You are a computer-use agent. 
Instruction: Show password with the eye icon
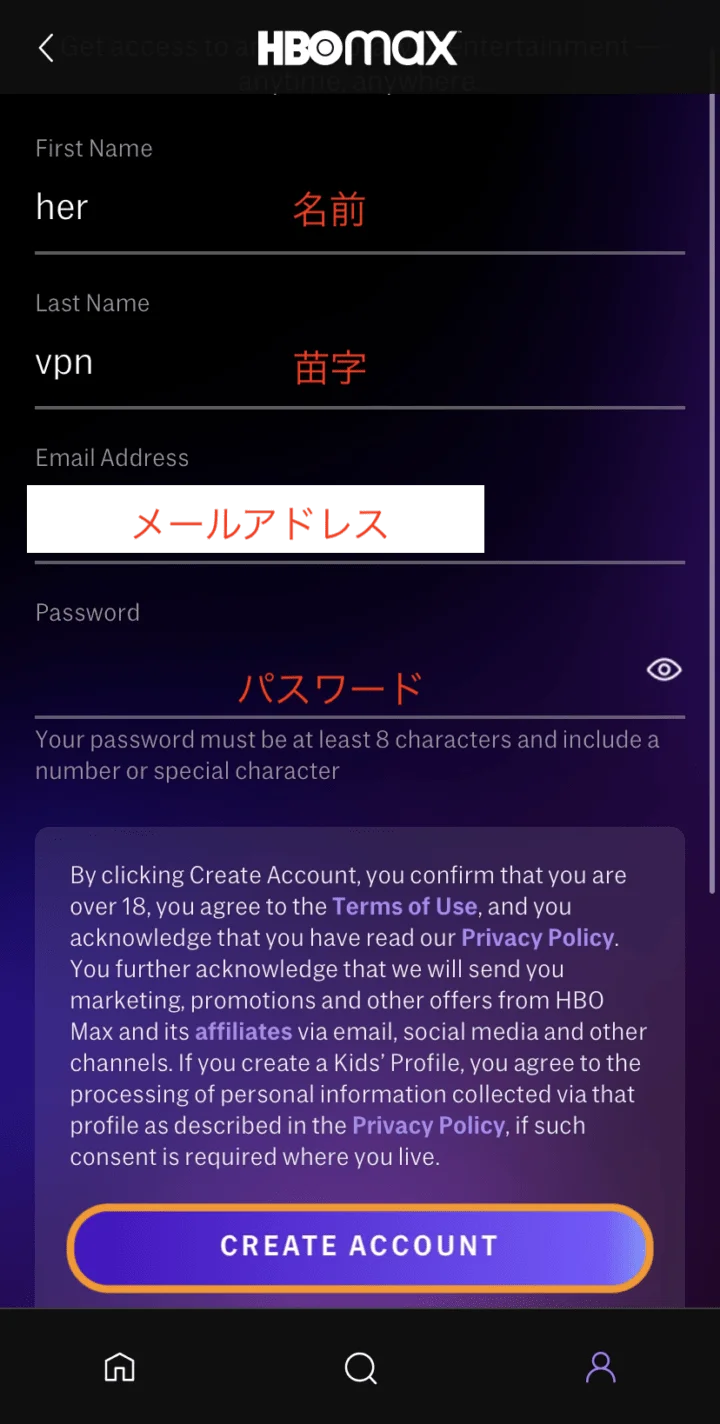coord(664,670)
